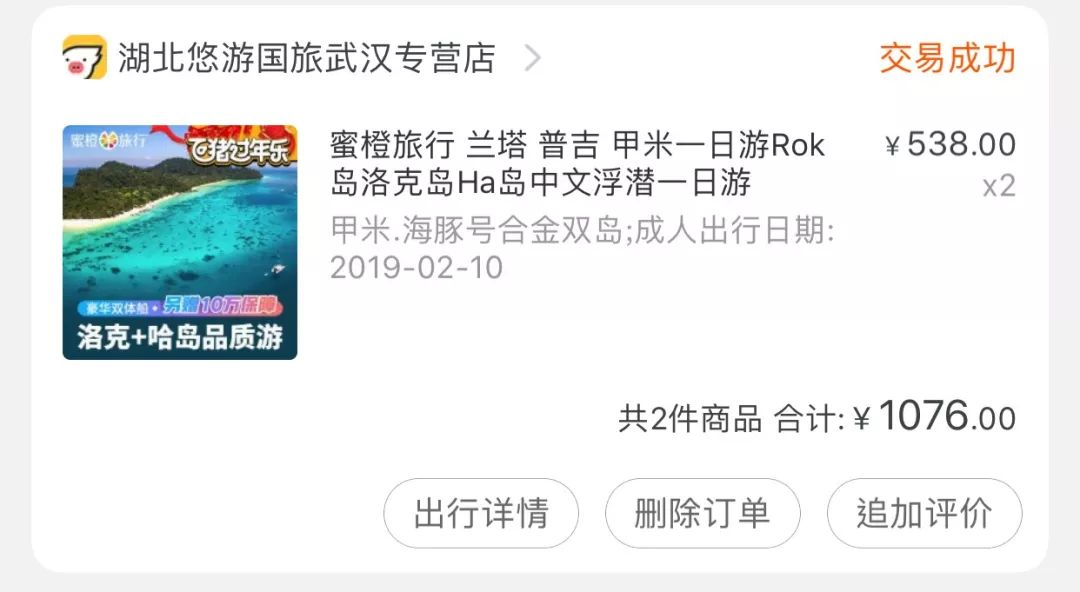
Task: View the 出行详情 trip details
Action: [x=481, y=513]
